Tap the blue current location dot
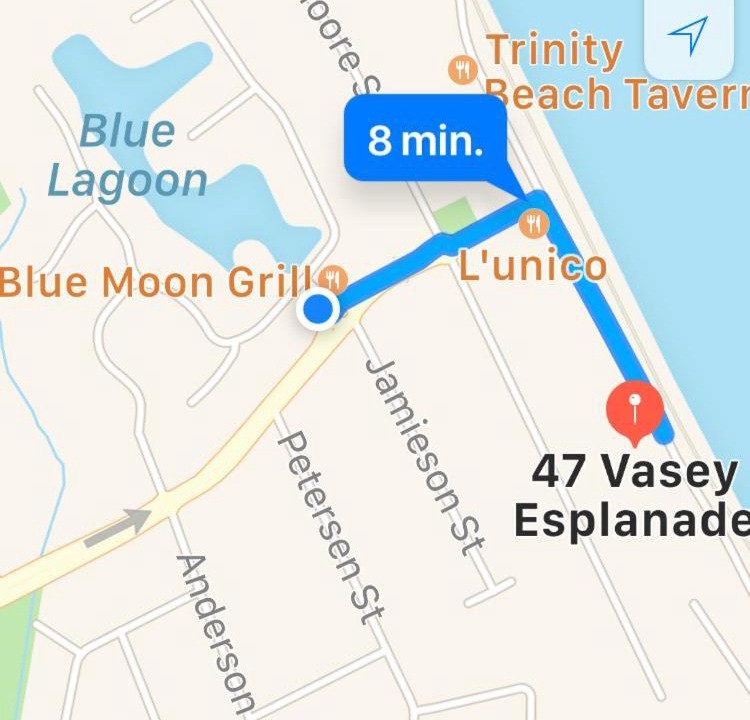This screenshot has width=750, height=720. pyautogui.click(x=319, y=310)
